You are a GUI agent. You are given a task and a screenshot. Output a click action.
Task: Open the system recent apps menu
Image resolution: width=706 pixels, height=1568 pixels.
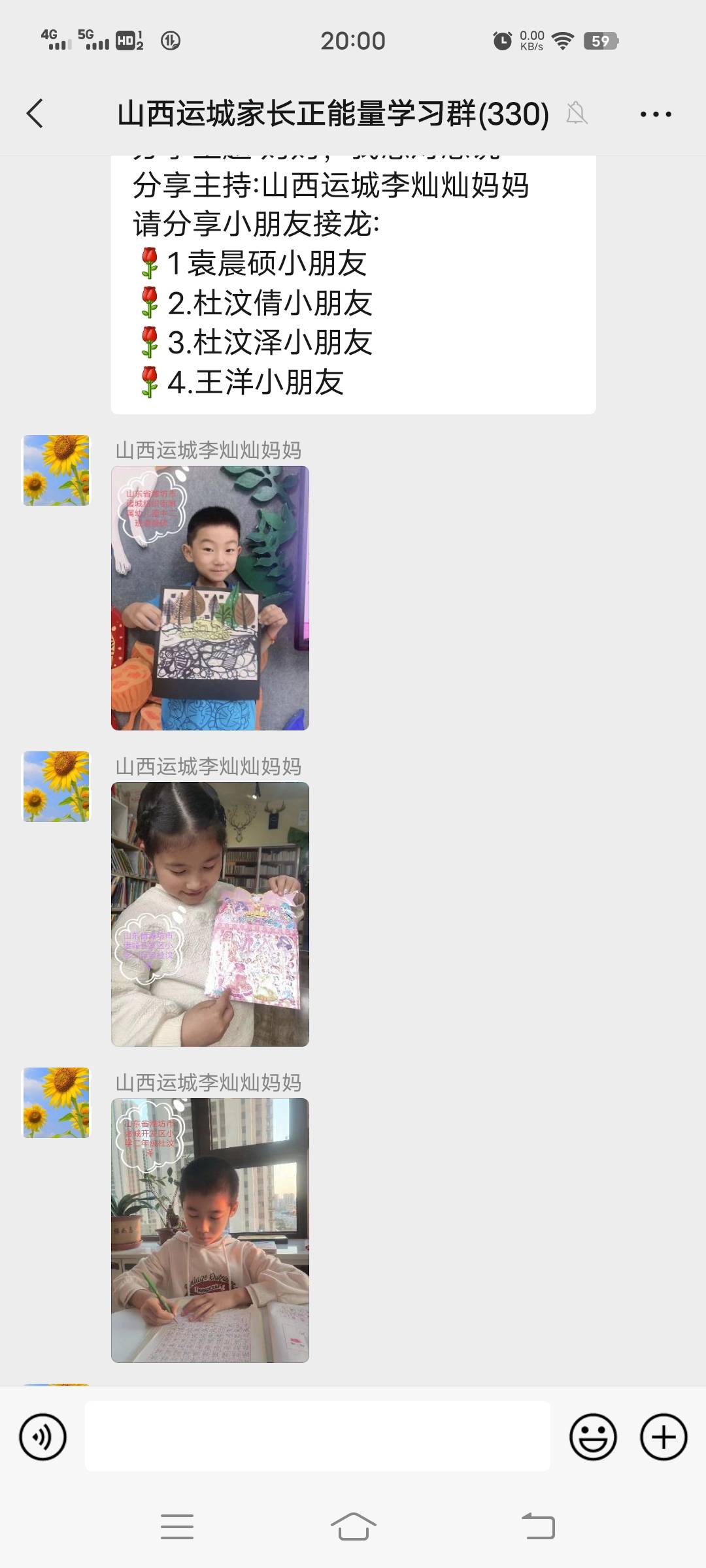(x=177, y=1527)
